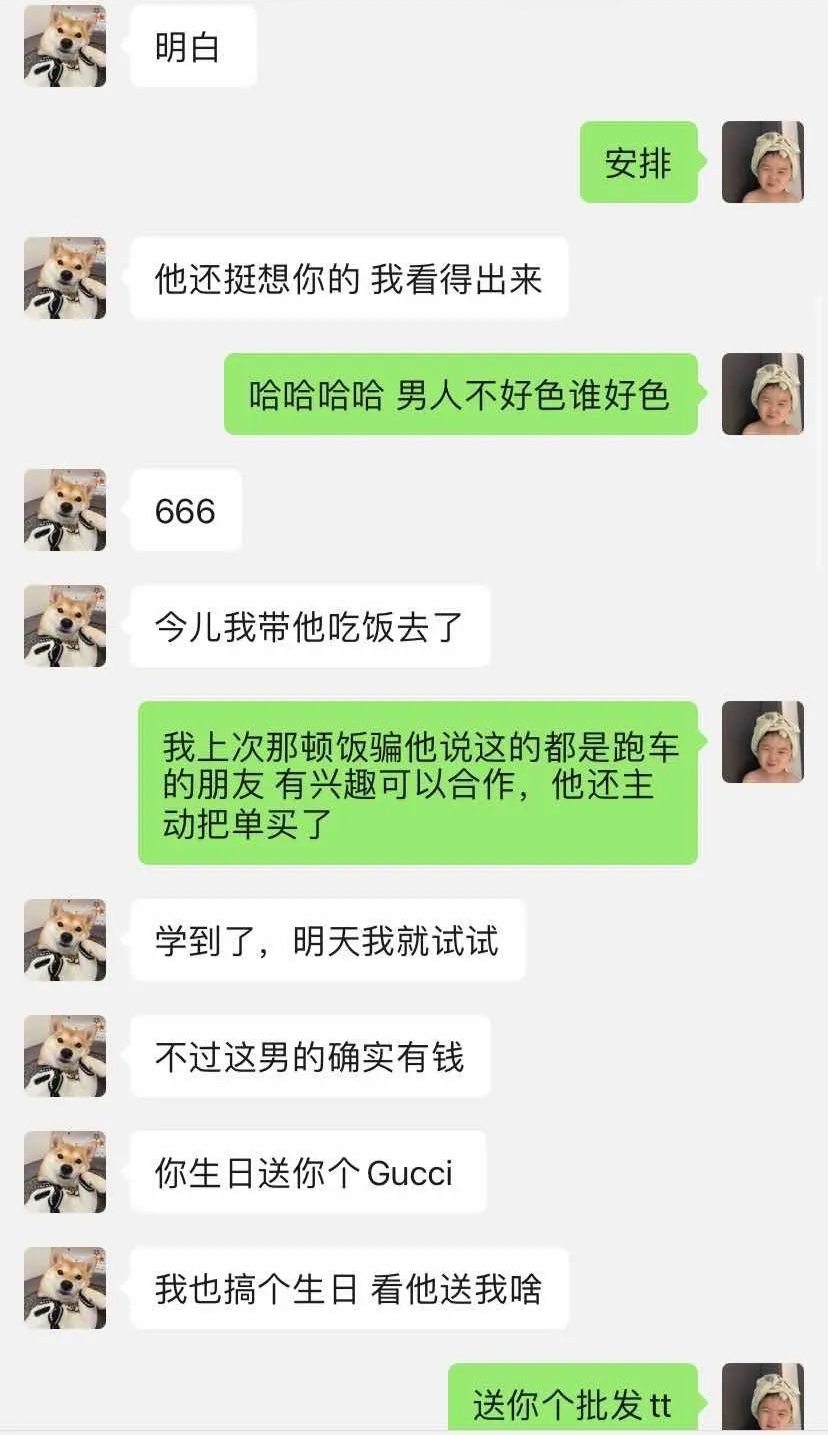Tap baby avatar beside 哈哈哈哈 message
Screen dimensions: 828x1435
tap(762, 394)
